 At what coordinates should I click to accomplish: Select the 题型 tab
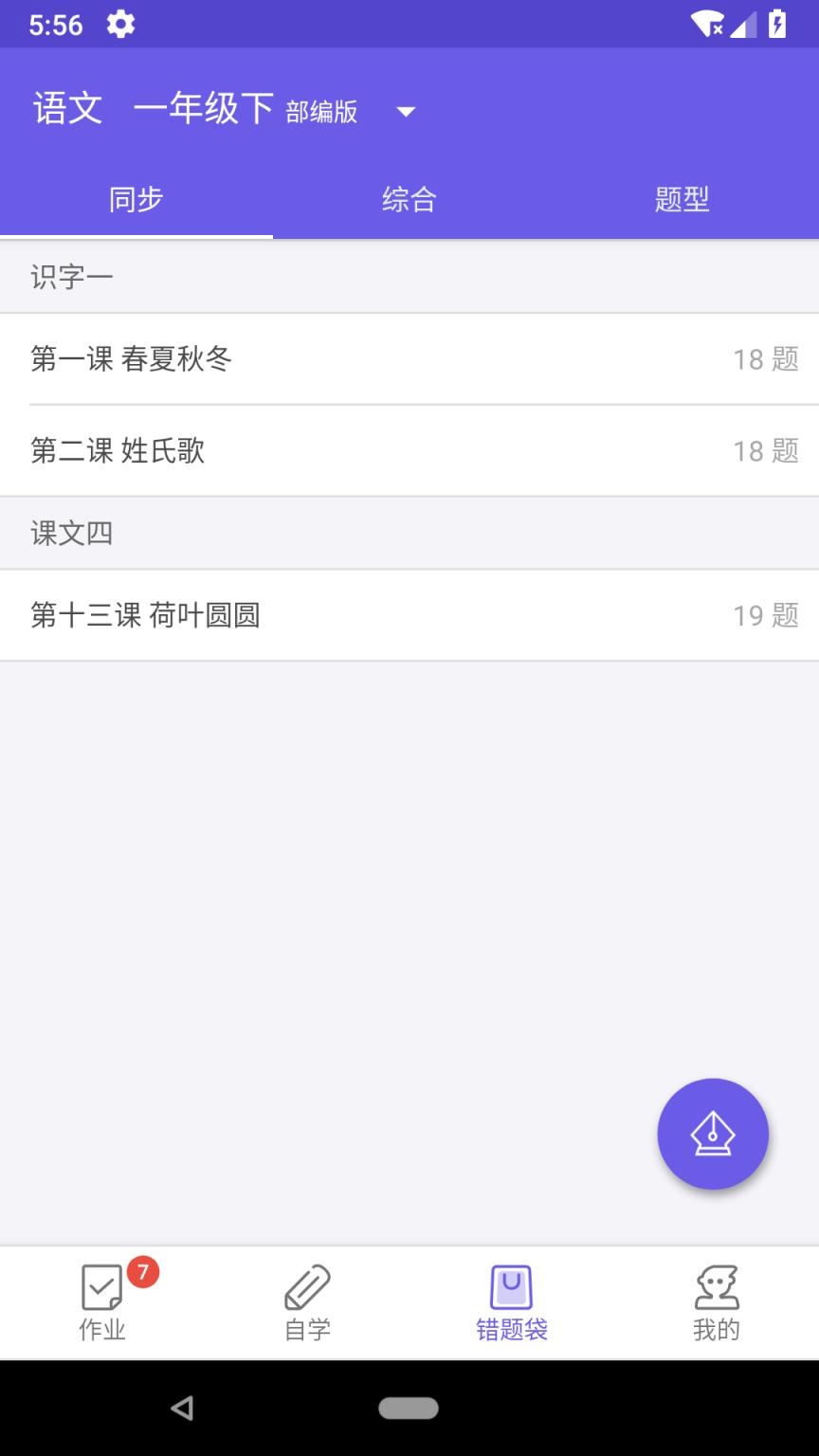[x=682, y=200]
